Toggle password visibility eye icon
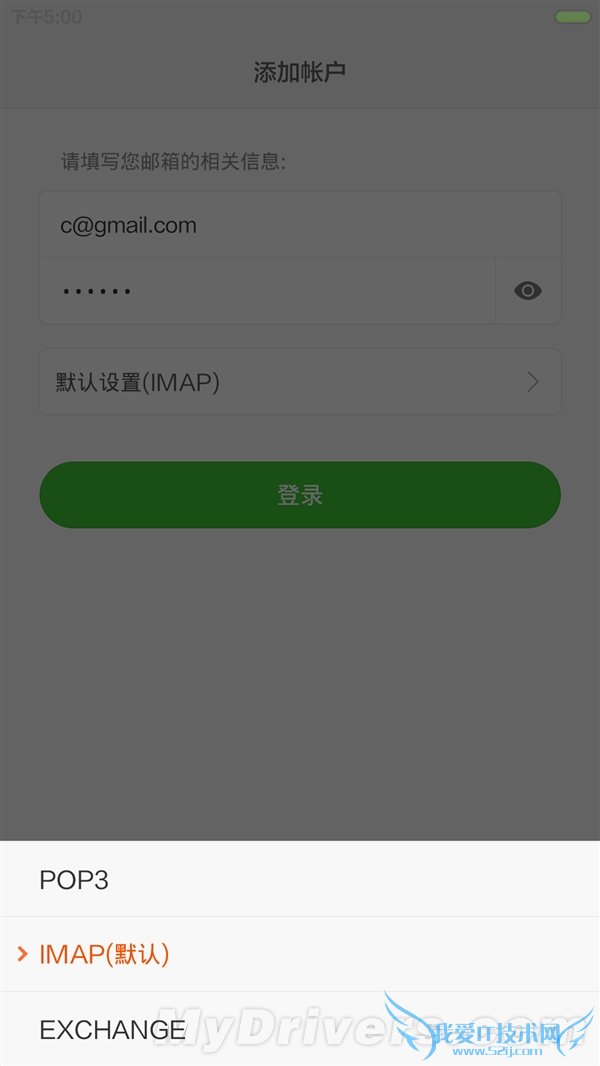This screenshot has width=600, height=1066. point(528,291)
